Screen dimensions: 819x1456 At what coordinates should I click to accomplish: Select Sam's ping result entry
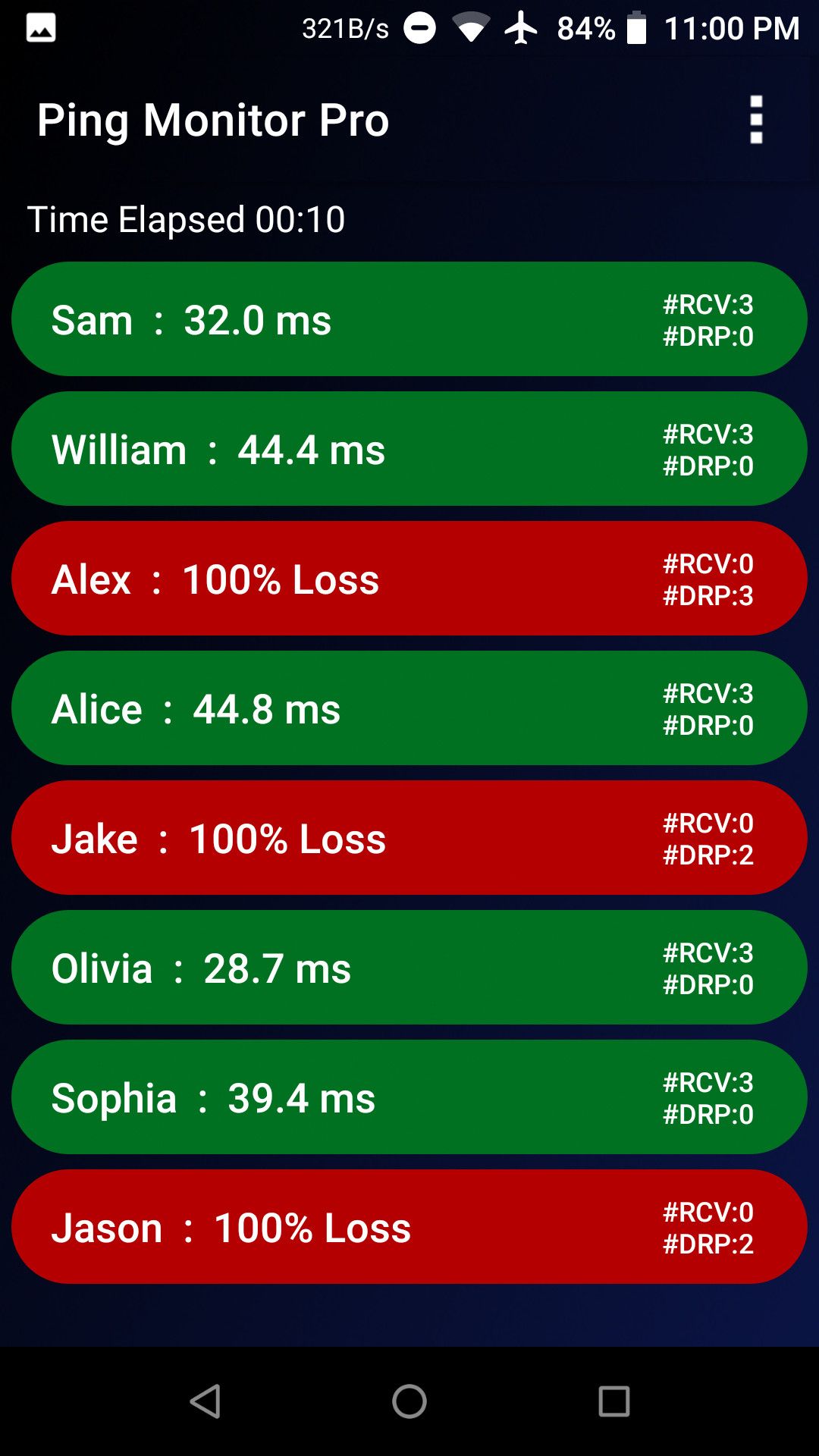409,318
